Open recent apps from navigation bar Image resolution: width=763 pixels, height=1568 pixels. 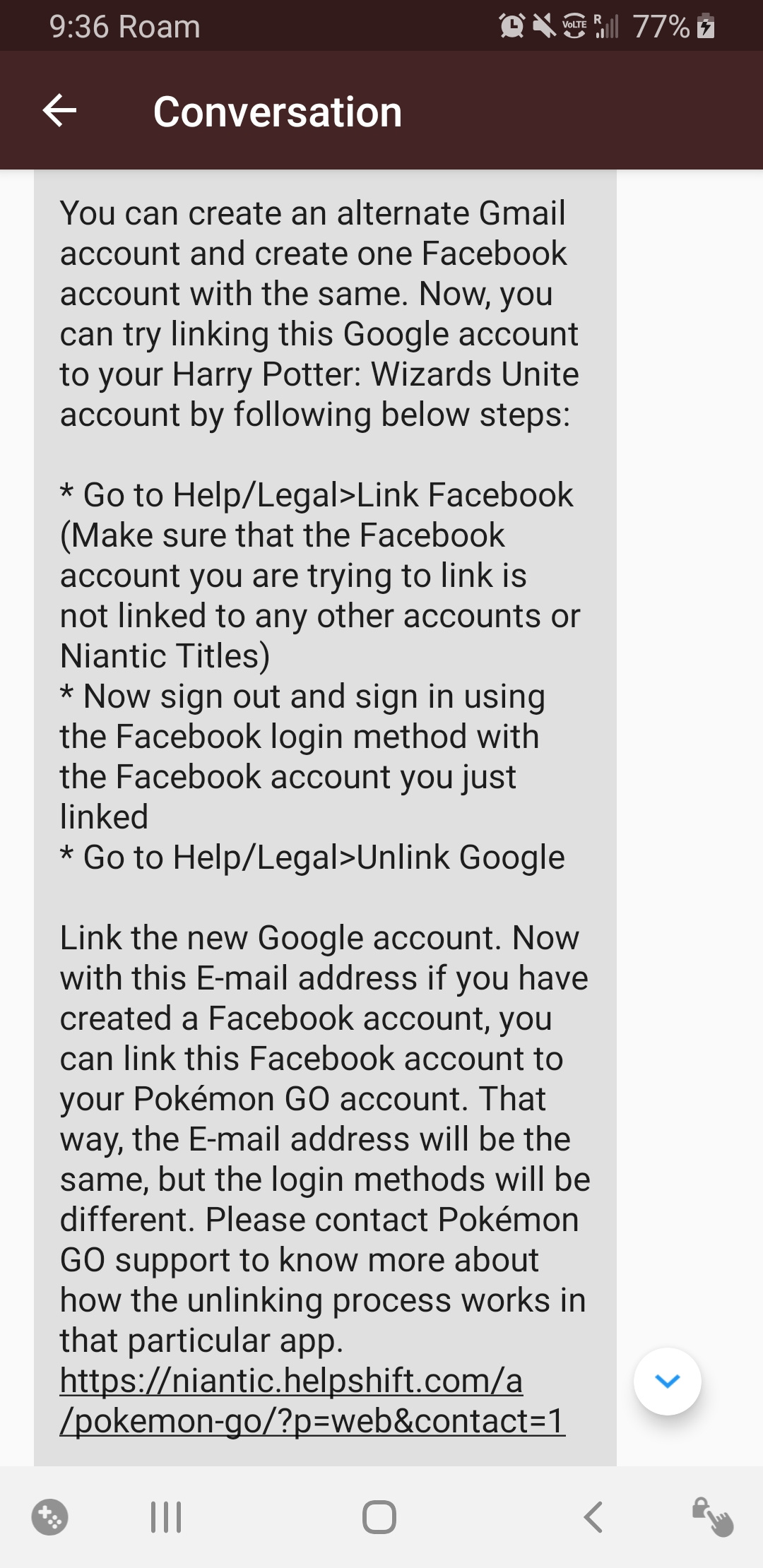click(x=166, y=1516)
